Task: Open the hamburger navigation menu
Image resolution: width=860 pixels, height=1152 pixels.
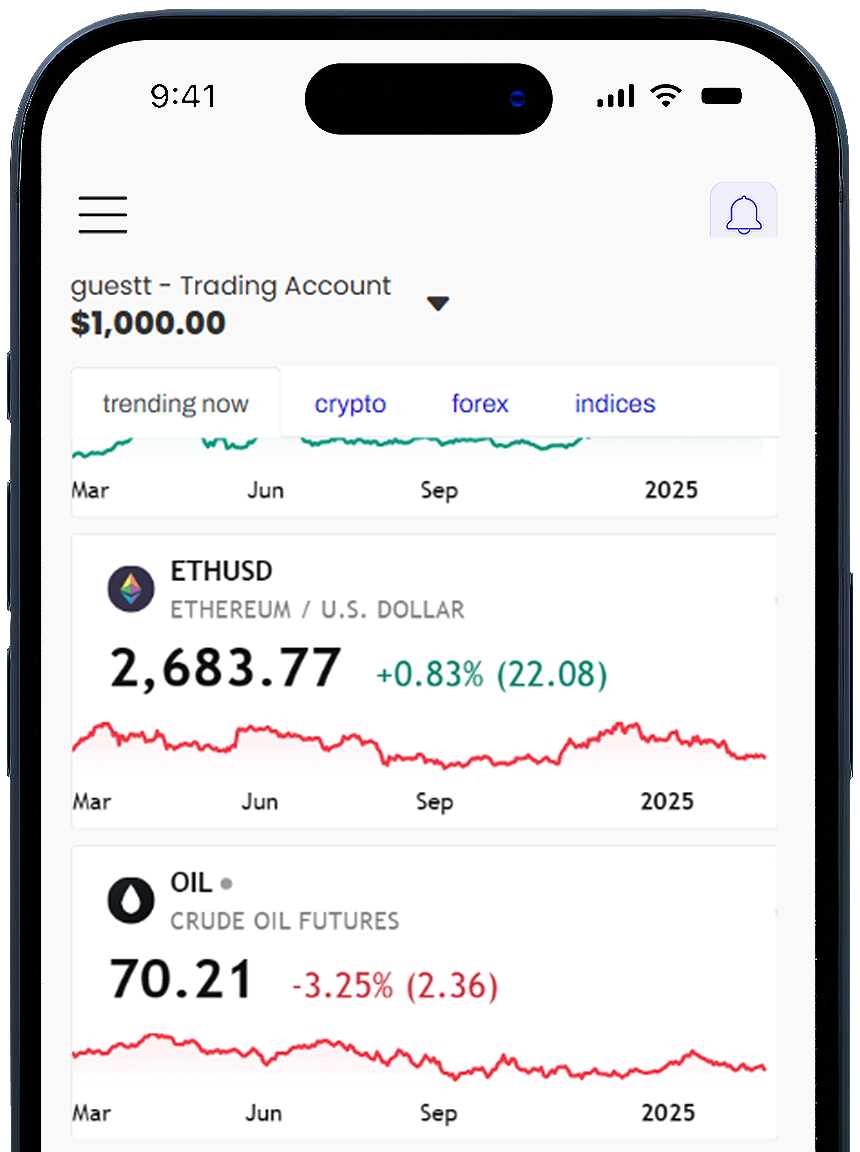Action: pos(102,214)
